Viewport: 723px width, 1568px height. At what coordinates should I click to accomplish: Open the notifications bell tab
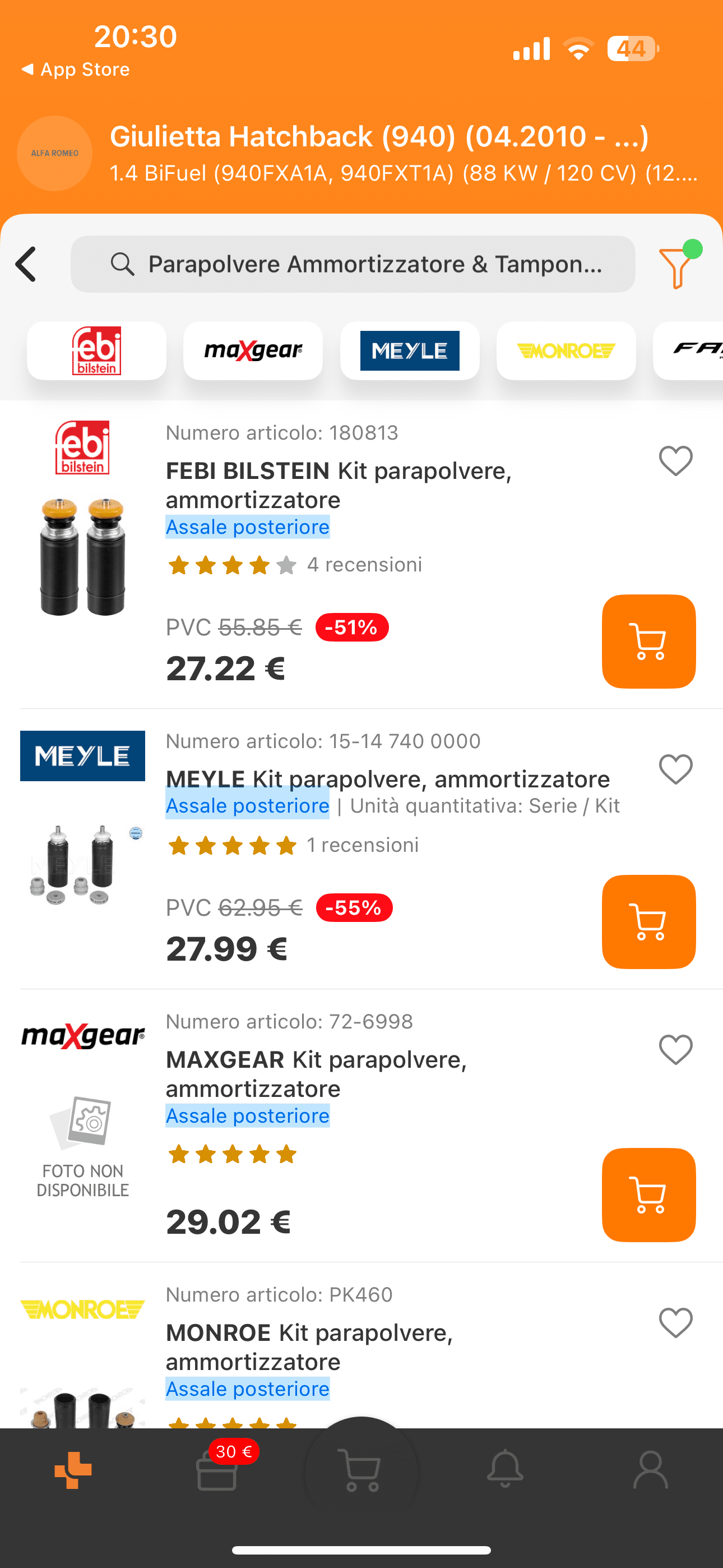(x=505, y=1469)
